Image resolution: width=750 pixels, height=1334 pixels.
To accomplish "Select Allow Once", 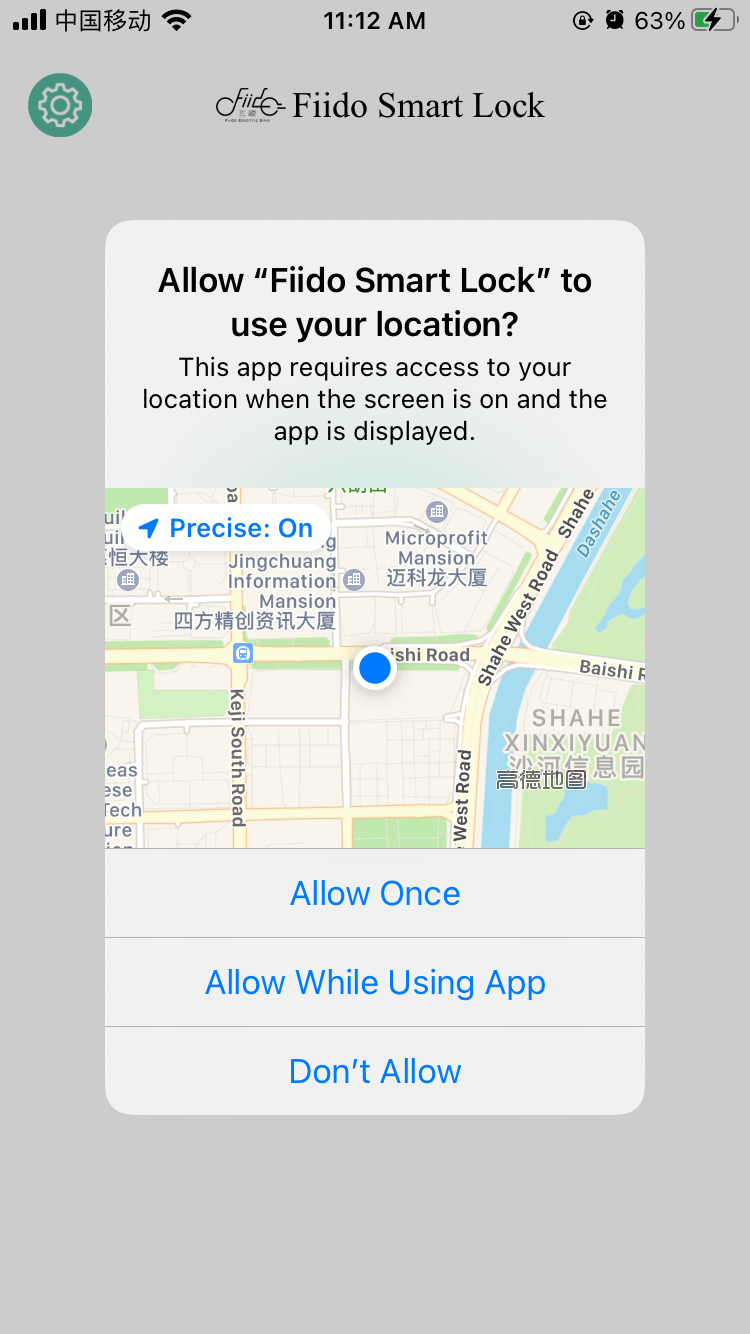I will (x=375, y=893).
